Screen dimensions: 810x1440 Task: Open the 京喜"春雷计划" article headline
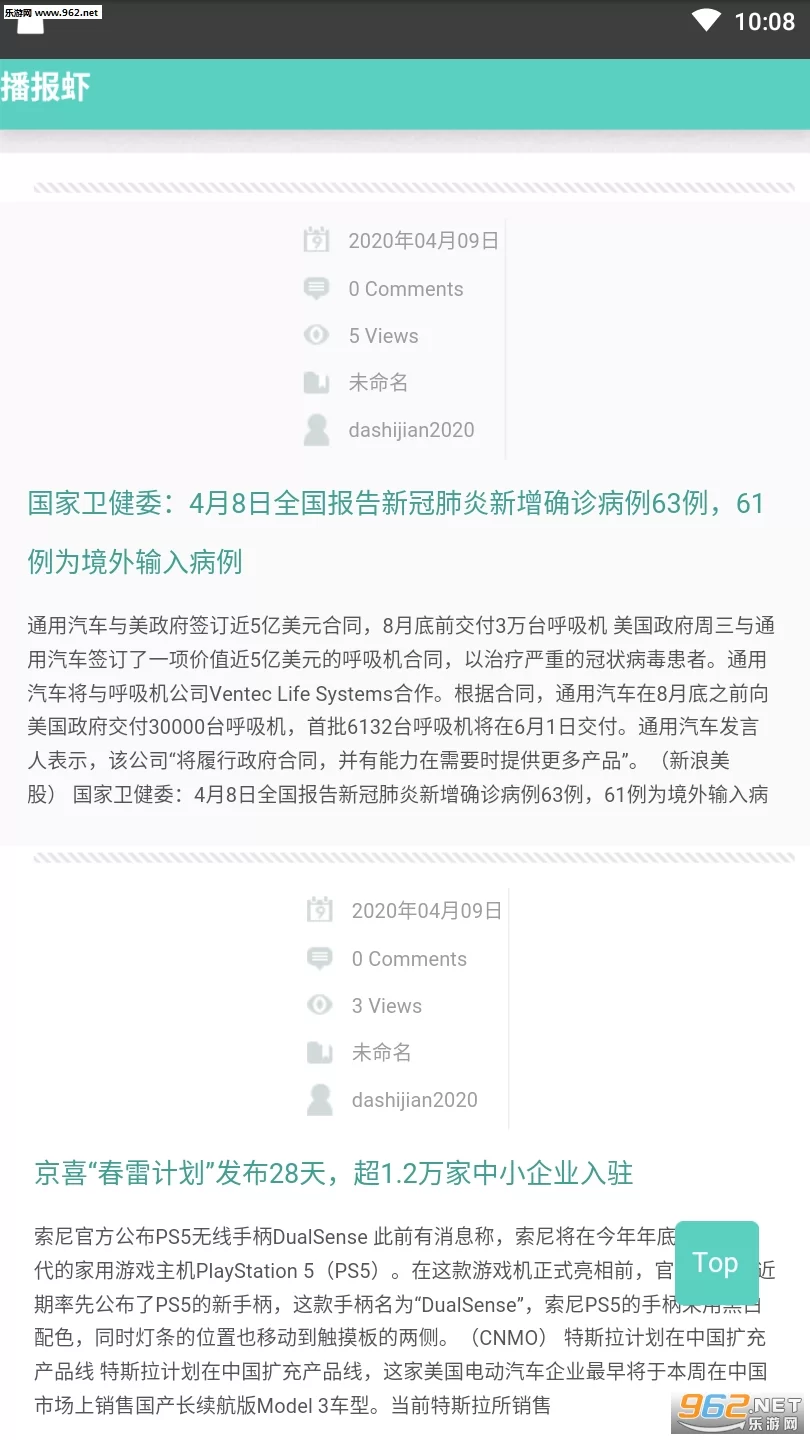click(334, 1173)
